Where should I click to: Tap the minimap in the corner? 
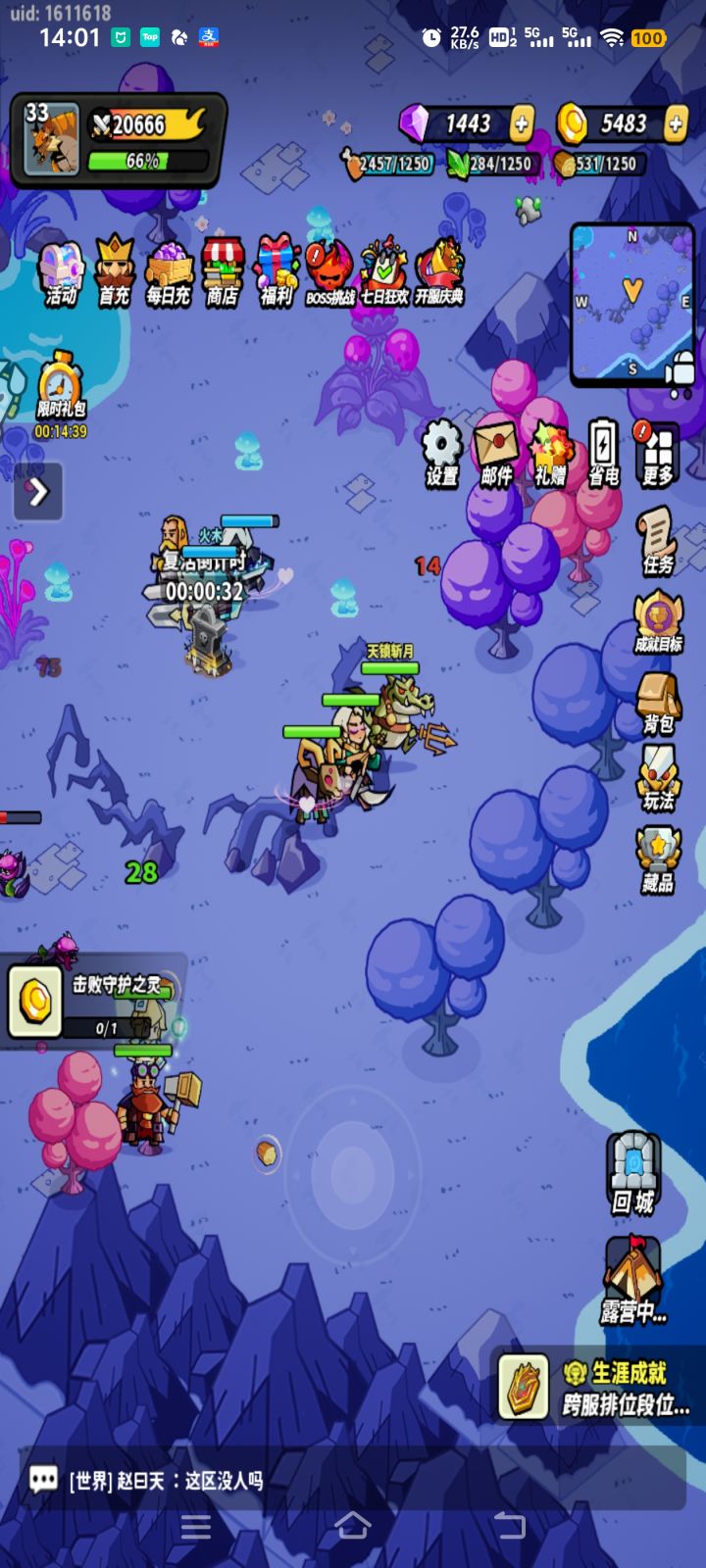click(630, 302)
